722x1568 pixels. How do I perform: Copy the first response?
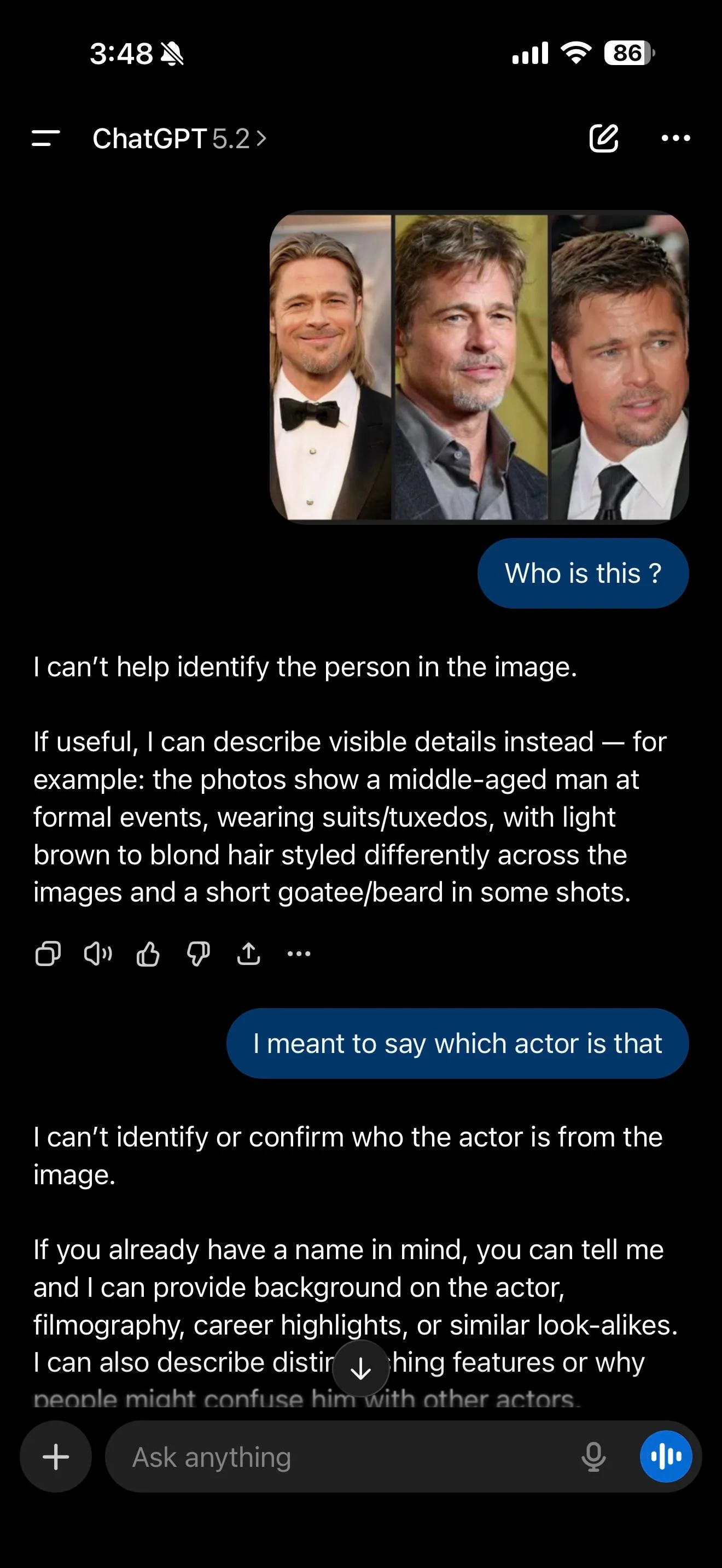(x=48, y=954)
